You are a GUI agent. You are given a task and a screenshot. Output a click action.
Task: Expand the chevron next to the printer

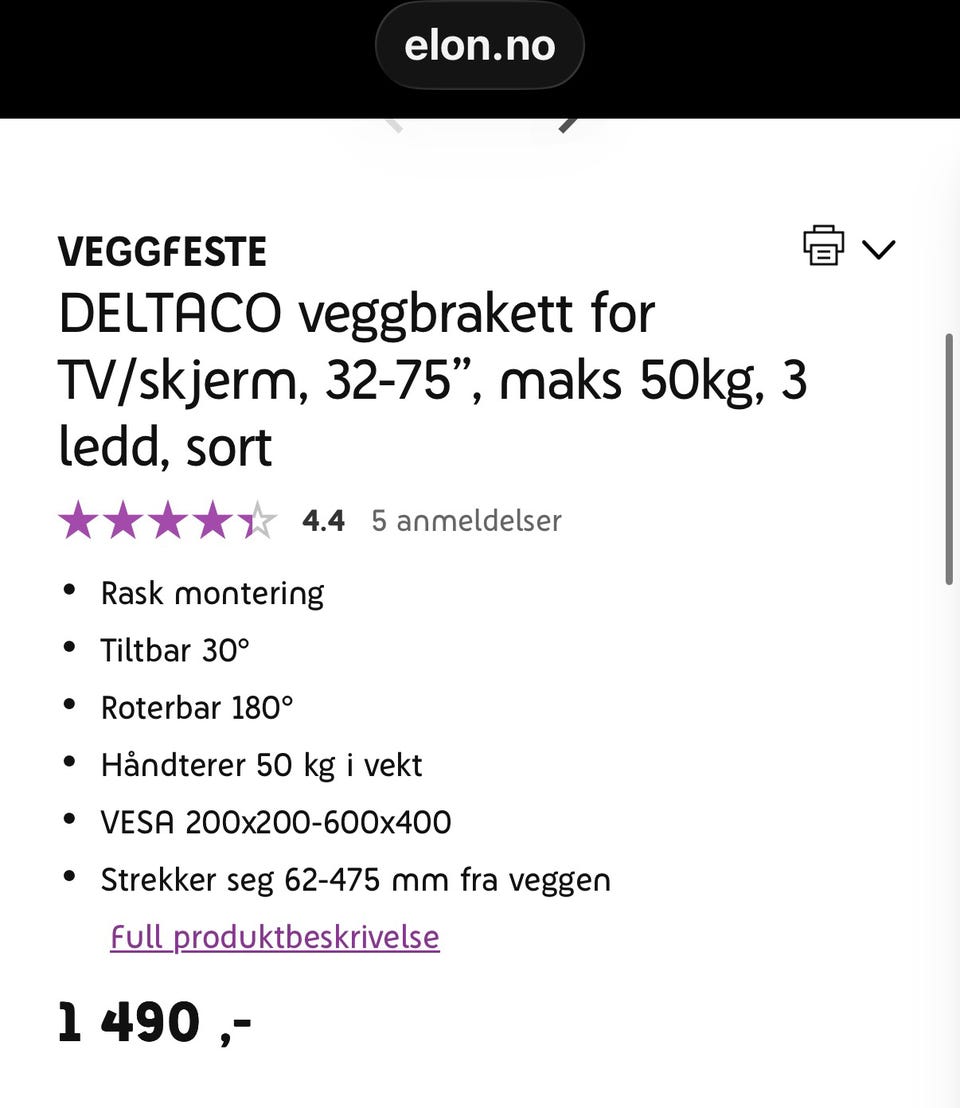pyautogui.click(x=878, y=249)
